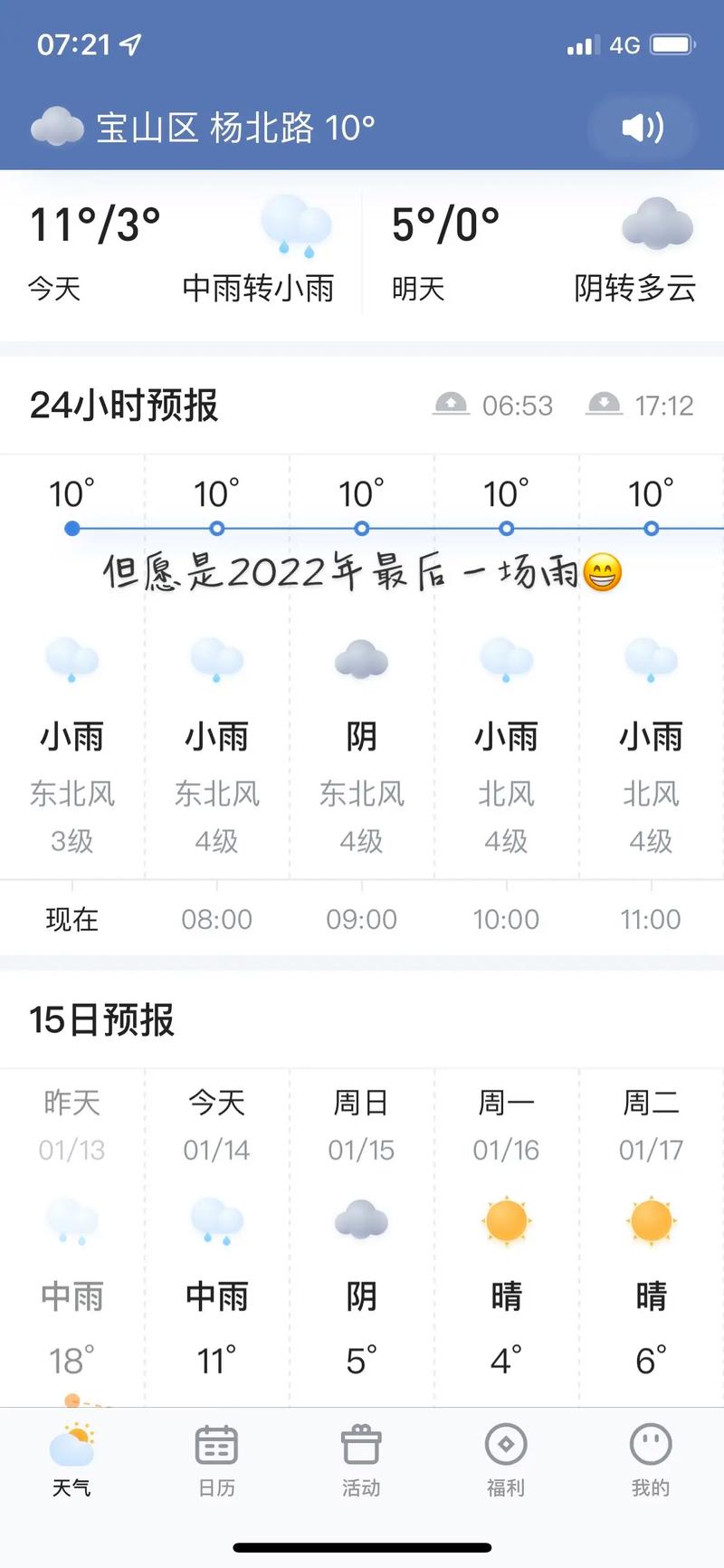
Task: Select the 周日 01/15 forecast column
Action: 361,1213
